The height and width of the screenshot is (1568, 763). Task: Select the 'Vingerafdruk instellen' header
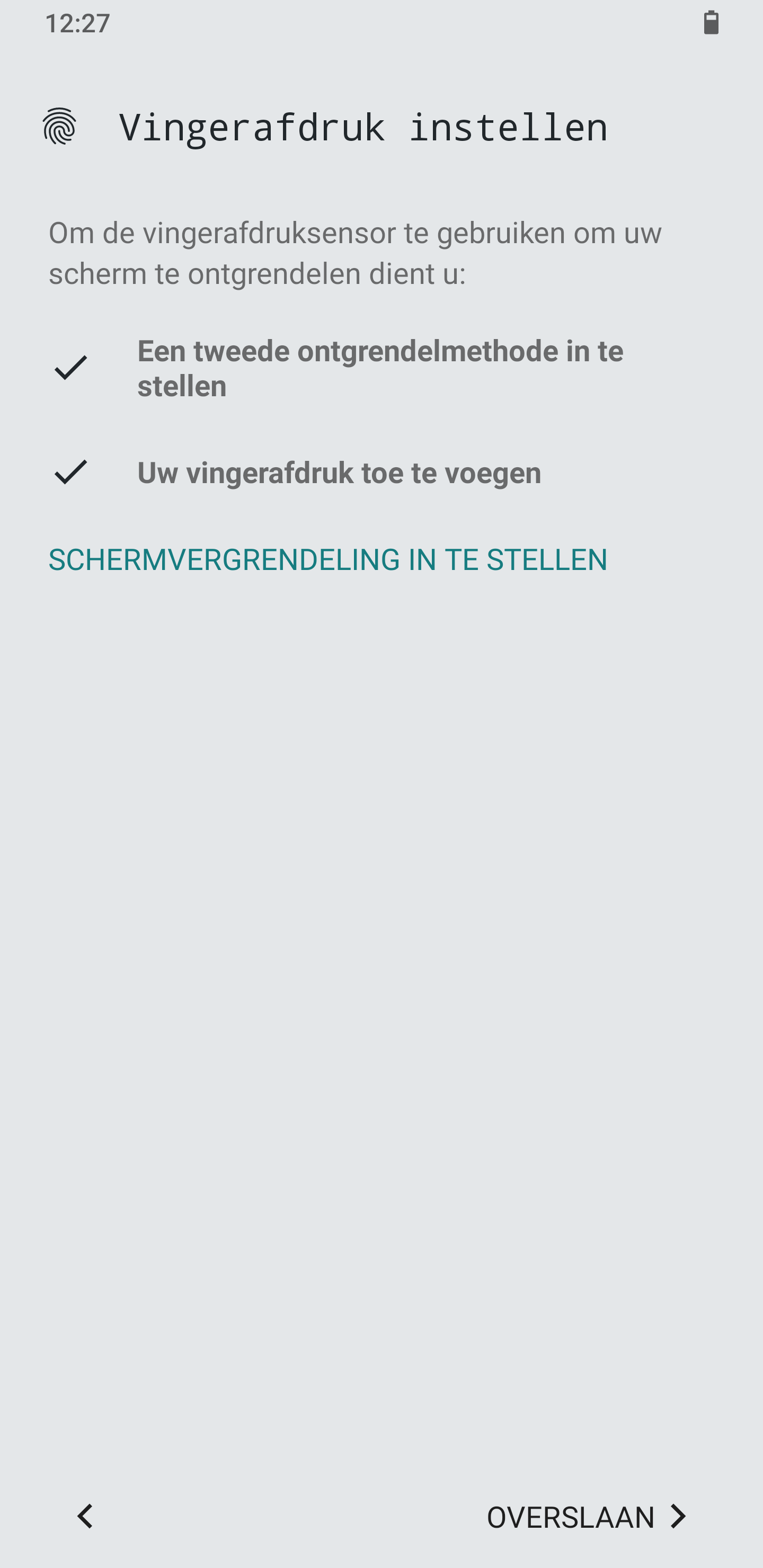363,127
